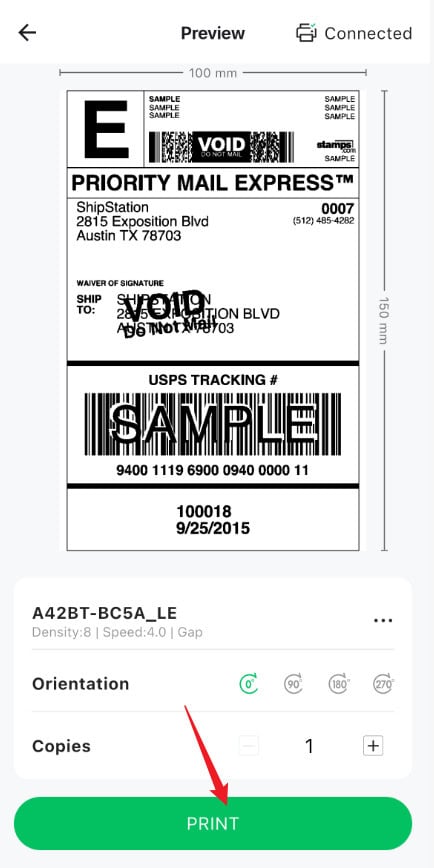Tap the green PRINT button
The width and height of the screenshot is (434, 868).
213,823
